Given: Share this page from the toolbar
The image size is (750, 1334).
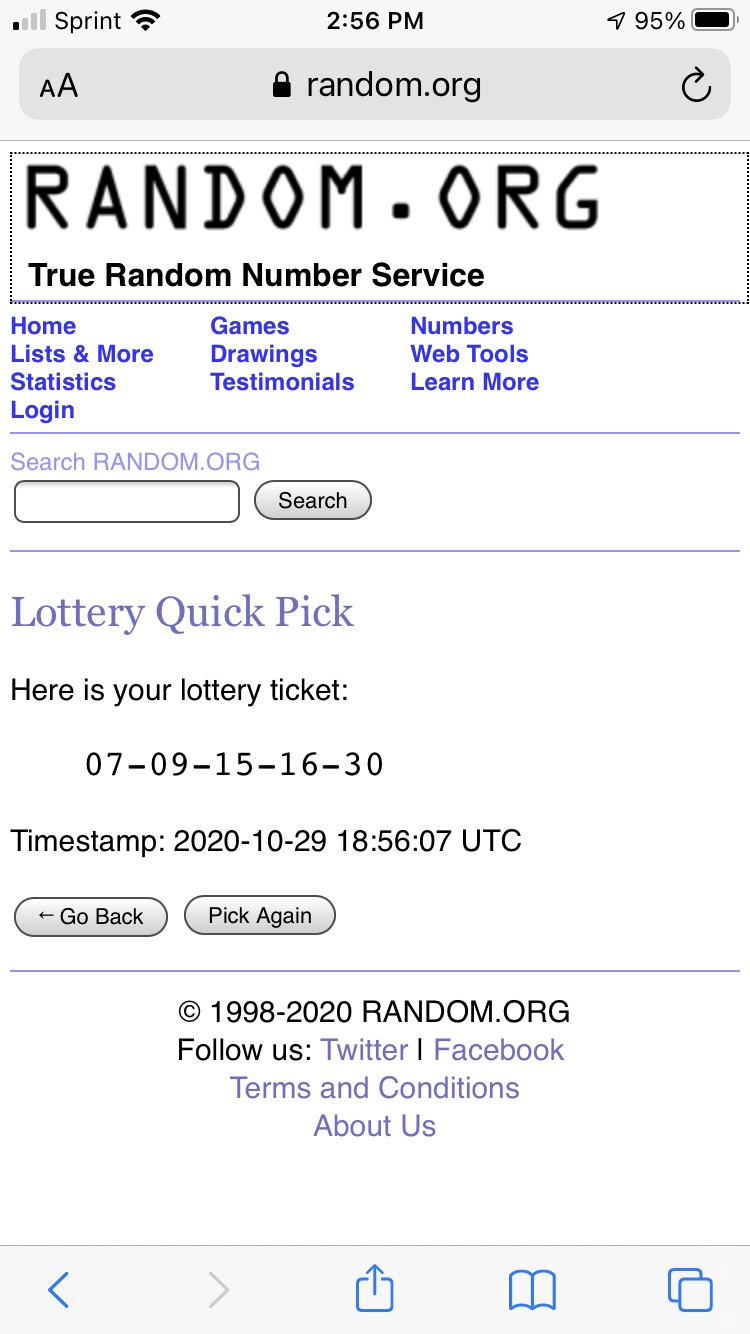Looking at the screenshot, I should click(375, 1289).
